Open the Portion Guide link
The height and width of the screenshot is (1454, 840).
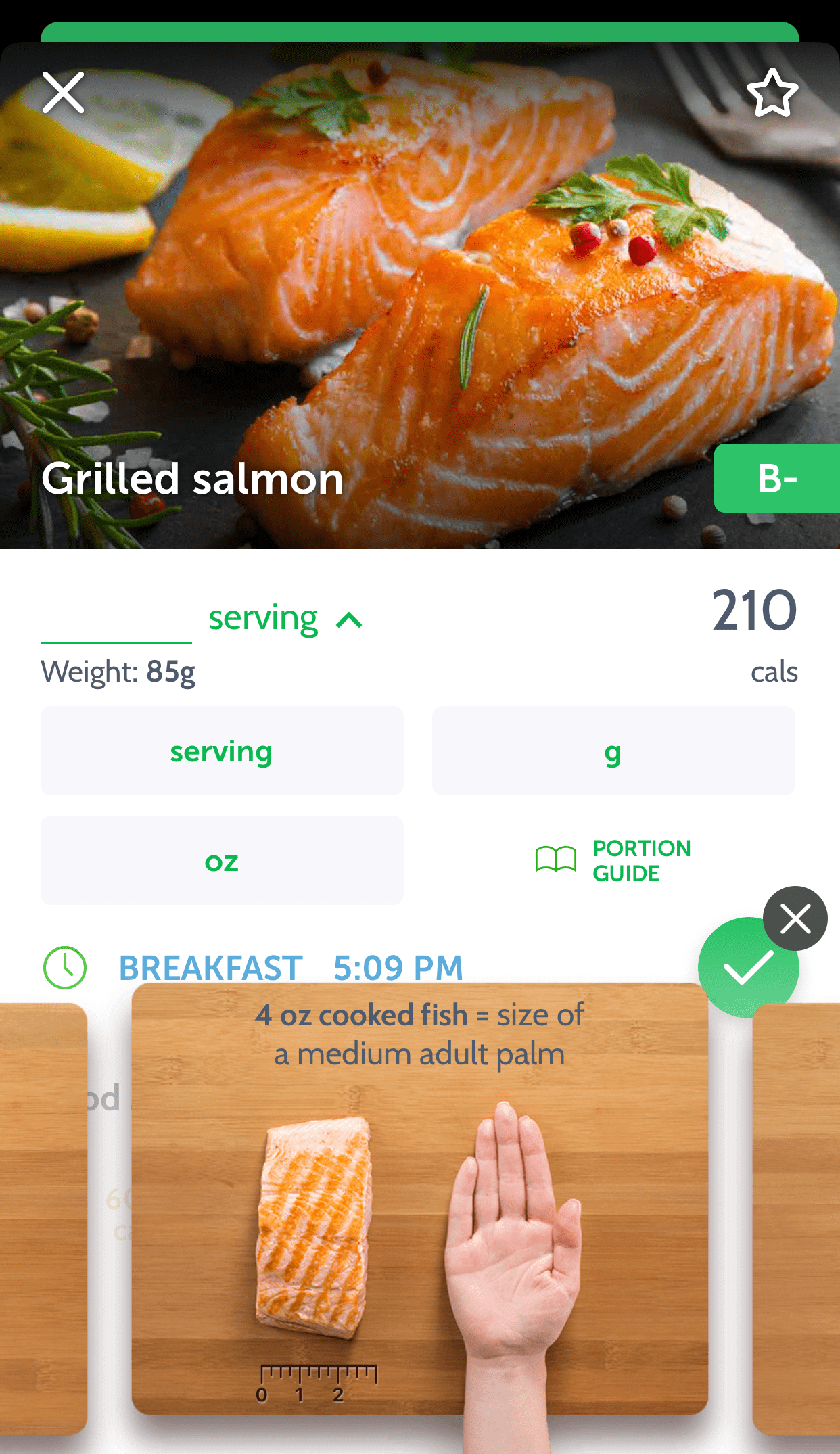click(x=613, y=860)
